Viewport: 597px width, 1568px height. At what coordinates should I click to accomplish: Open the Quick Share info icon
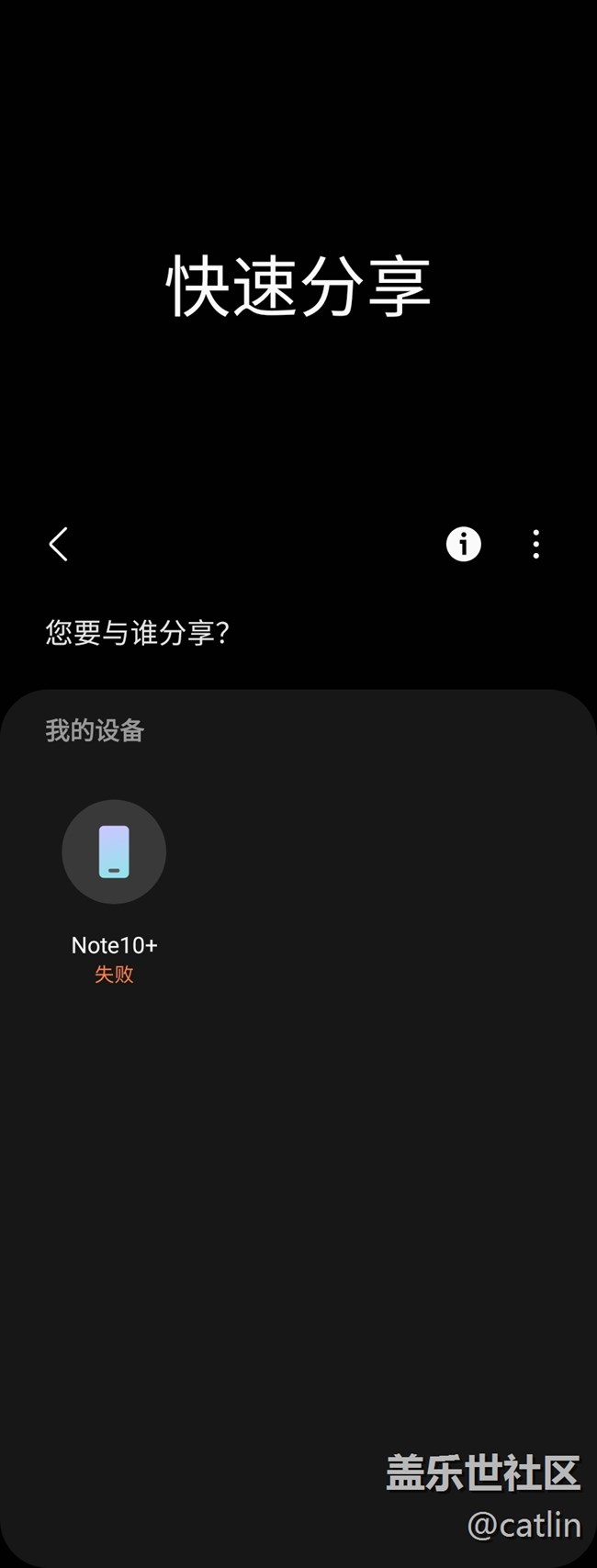pyautogui.click(x=463, y=544)
